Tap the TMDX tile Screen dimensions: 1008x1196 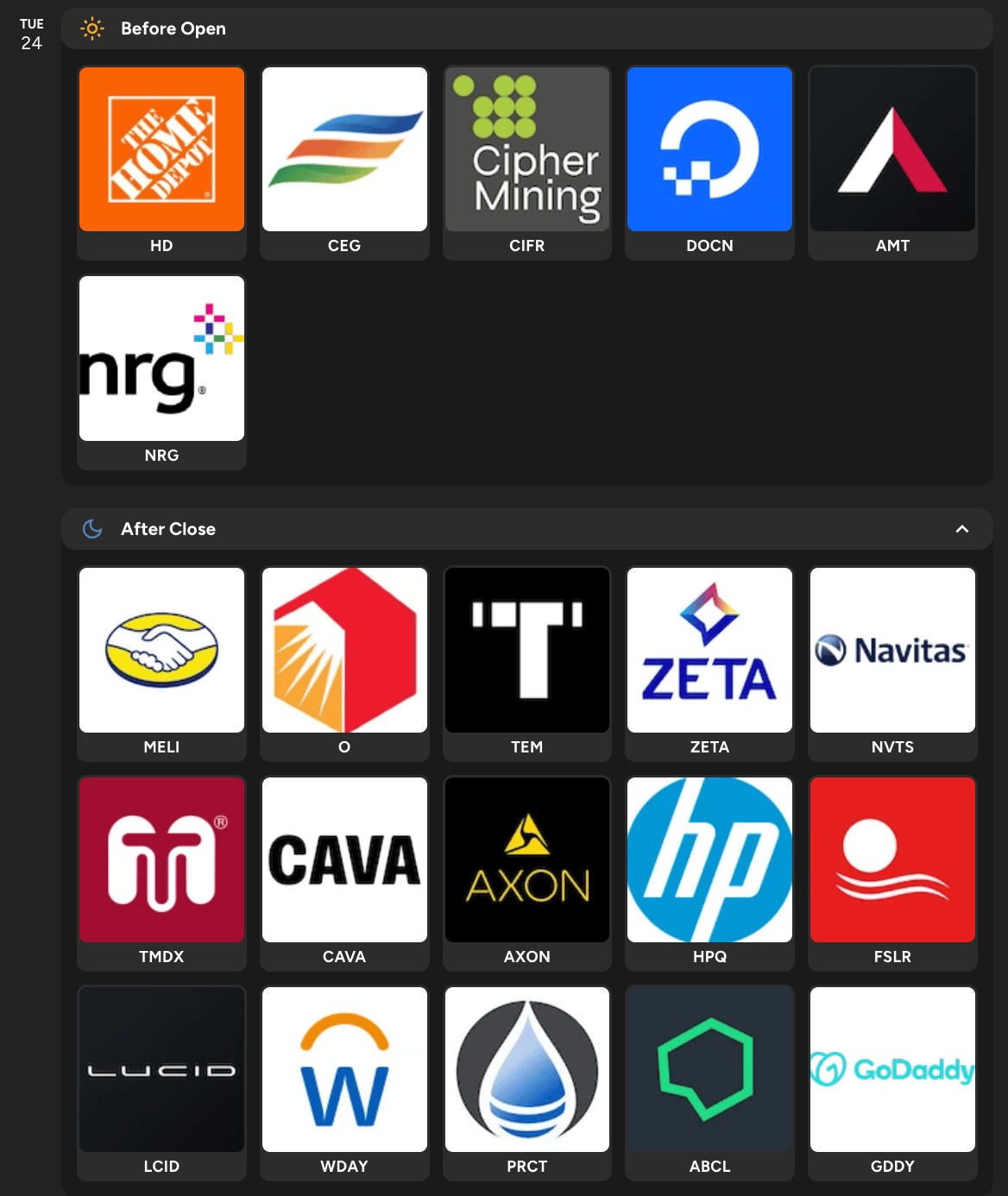161,860
